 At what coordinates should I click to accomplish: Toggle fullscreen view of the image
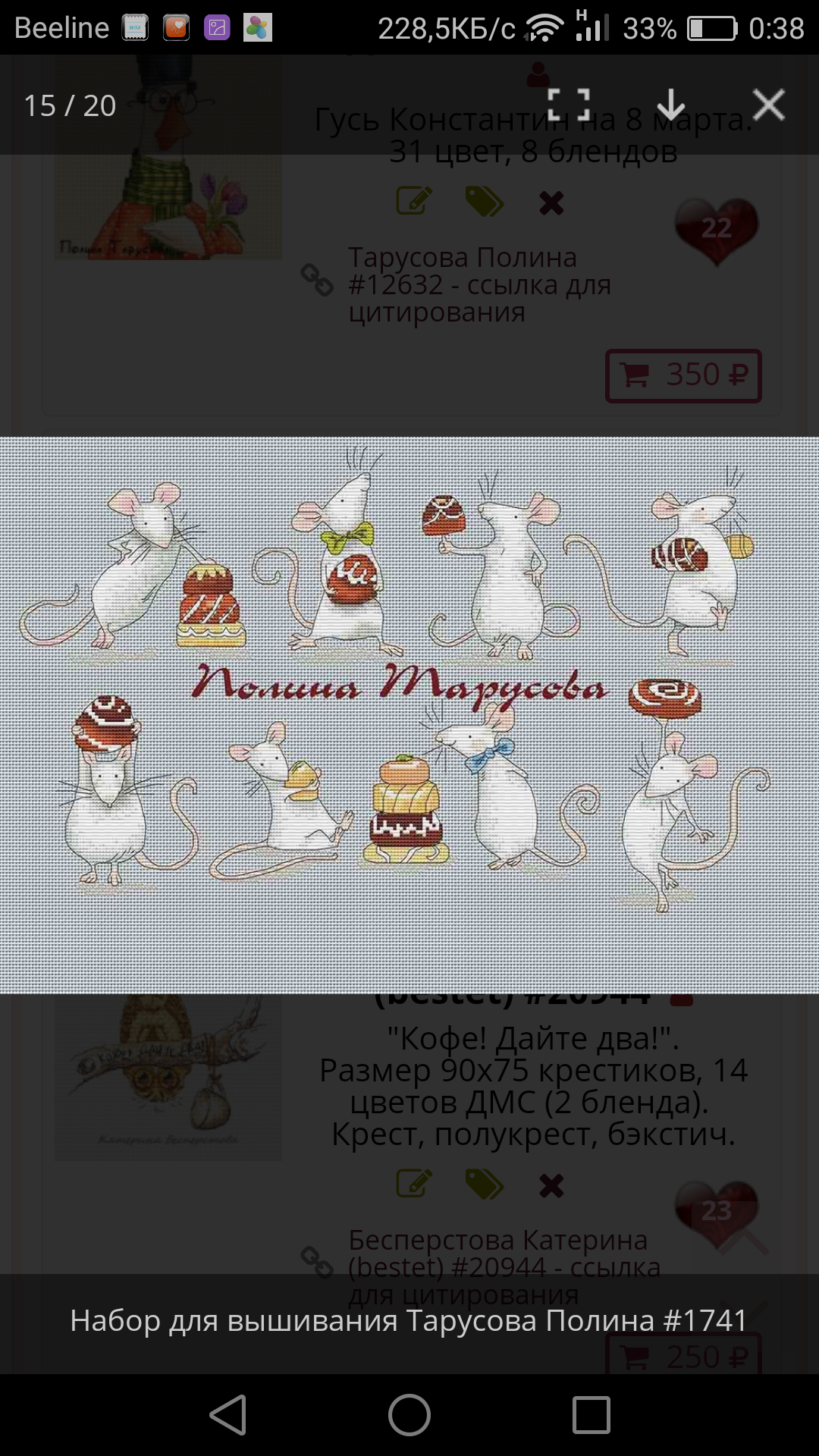[569, 105]
